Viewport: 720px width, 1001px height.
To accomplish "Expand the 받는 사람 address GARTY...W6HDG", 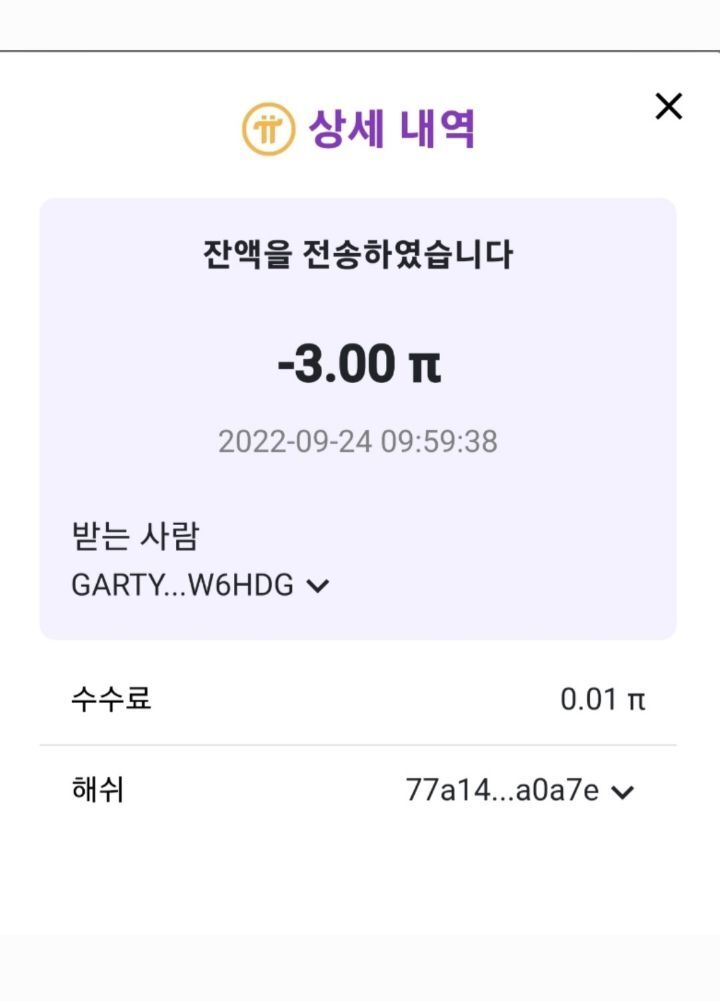I will [x=317, y=586].
